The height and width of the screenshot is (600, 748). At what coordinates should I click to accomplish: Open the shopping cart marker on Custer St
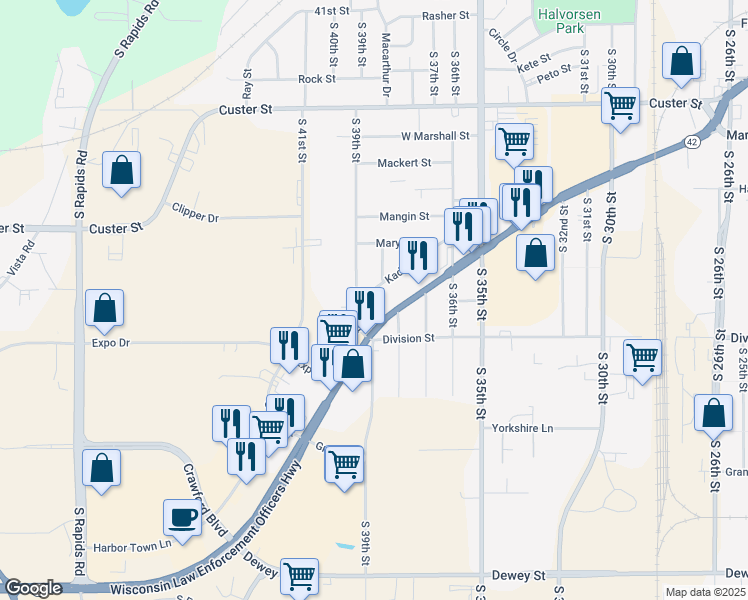pyautogui.click(x=621, y=104)
